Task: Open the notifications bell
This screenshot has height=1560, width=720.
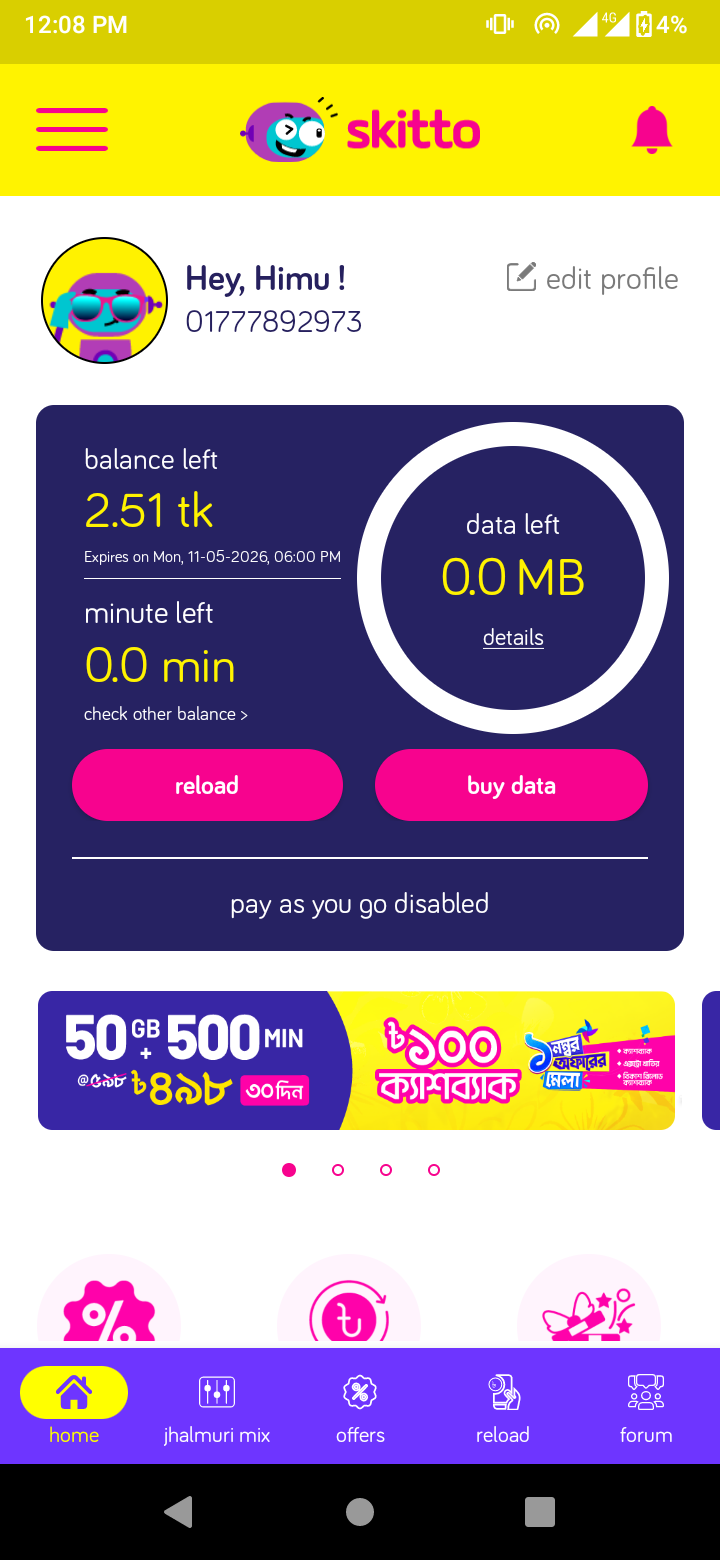Action: [x=651, y=130]
